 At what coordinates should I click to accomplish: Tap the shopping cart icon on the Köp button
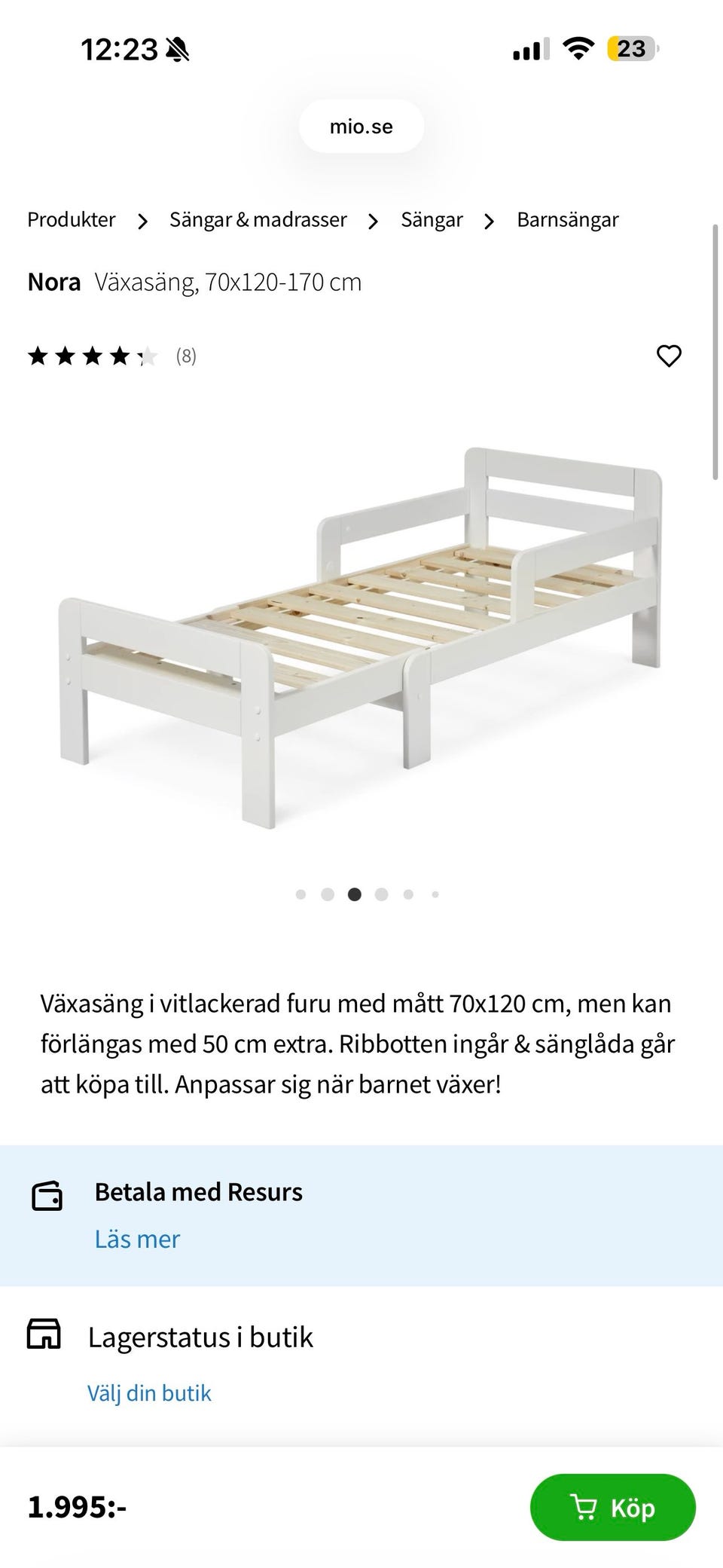coord(587,1507)
